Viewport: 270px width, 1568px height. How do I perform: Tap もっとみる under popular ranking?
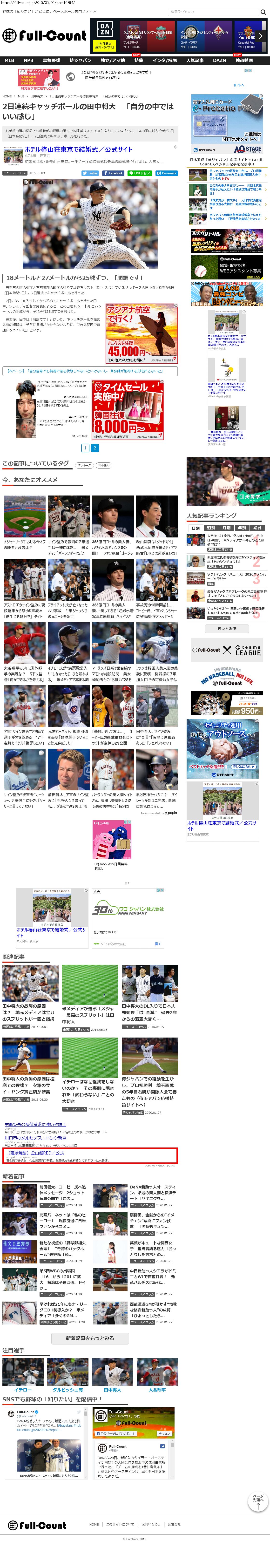[226, 628]
